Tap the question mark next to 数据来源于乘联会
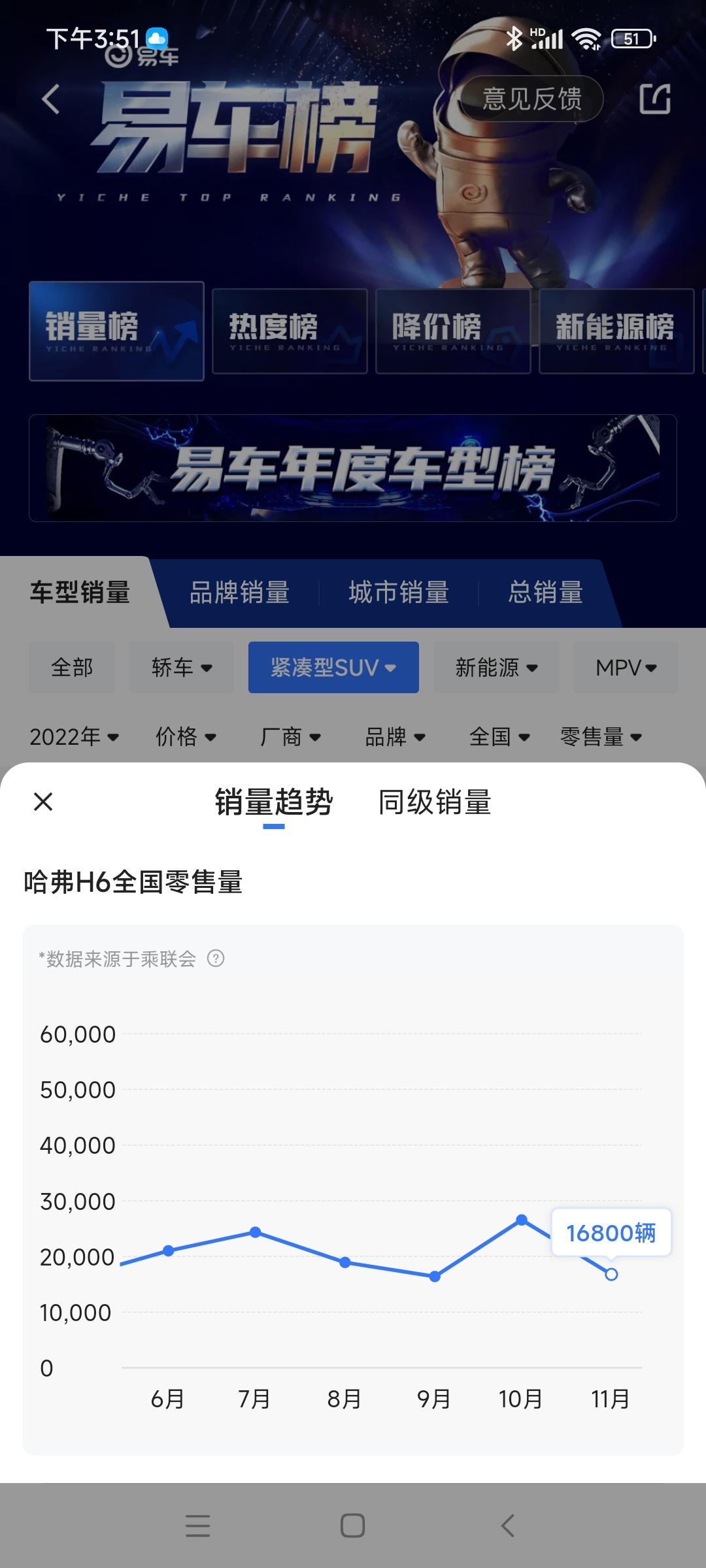706x1568 pixels. pos(216,959)
